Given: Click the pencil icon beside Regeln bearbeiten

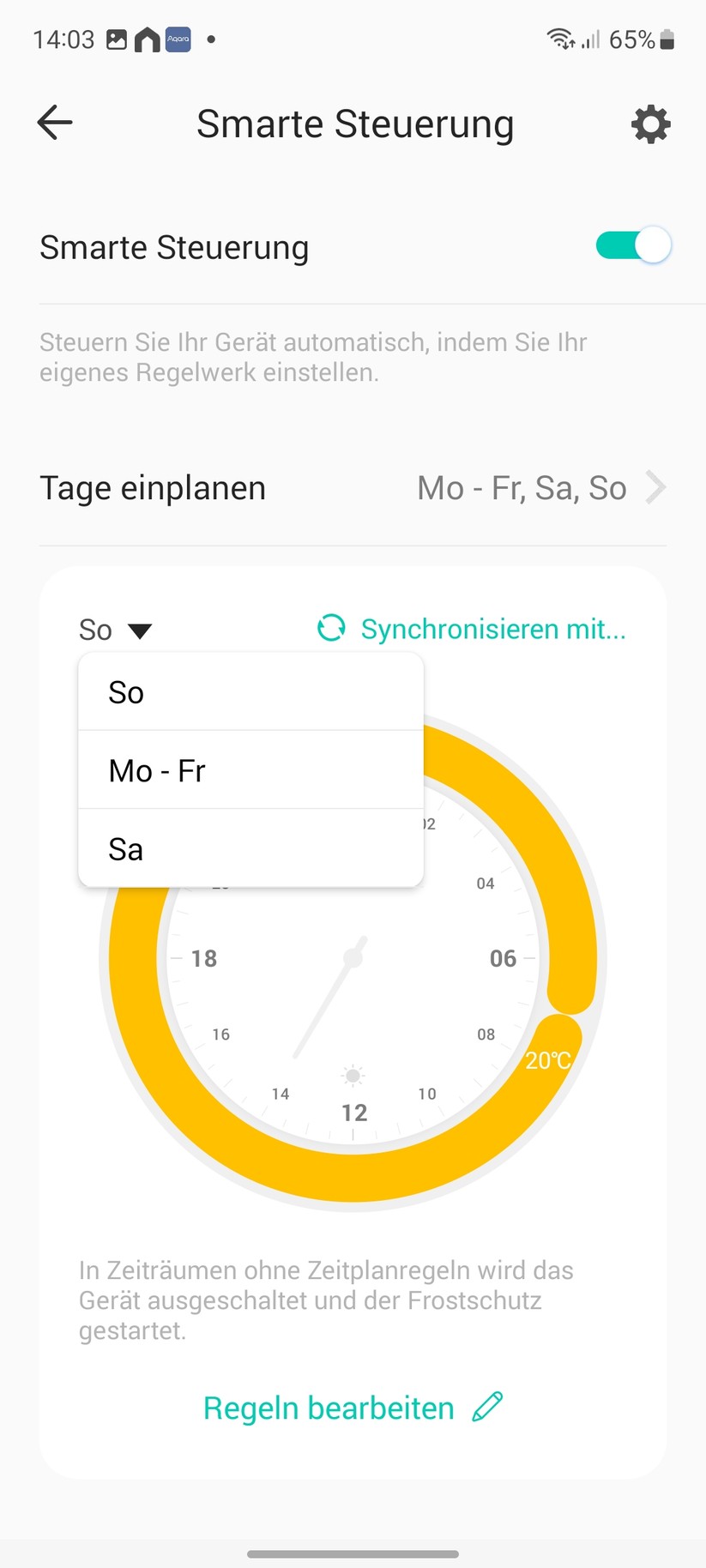Looking at the screenshot, I should click(489, 1407).
